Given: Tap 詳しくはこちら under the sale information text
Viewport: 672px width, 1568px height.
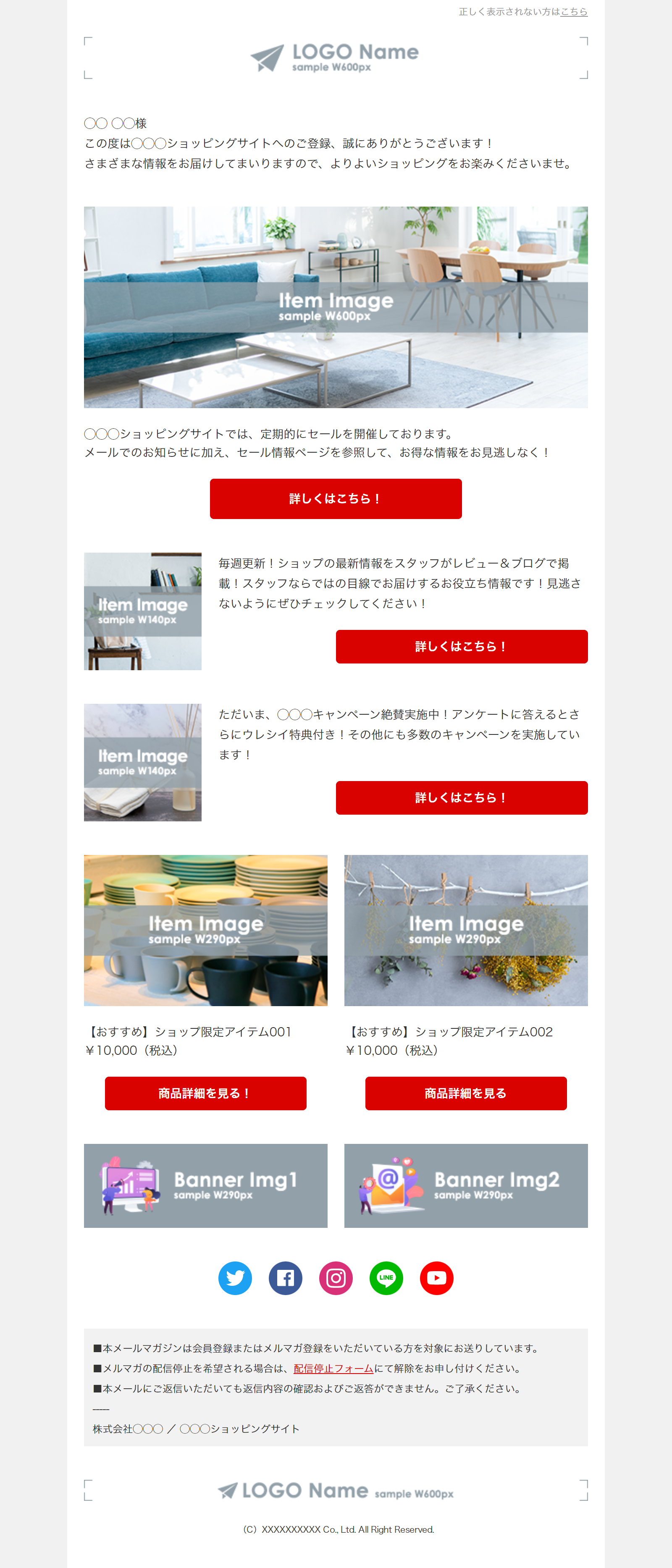Looking at the screenshot, I should (336, 498).
